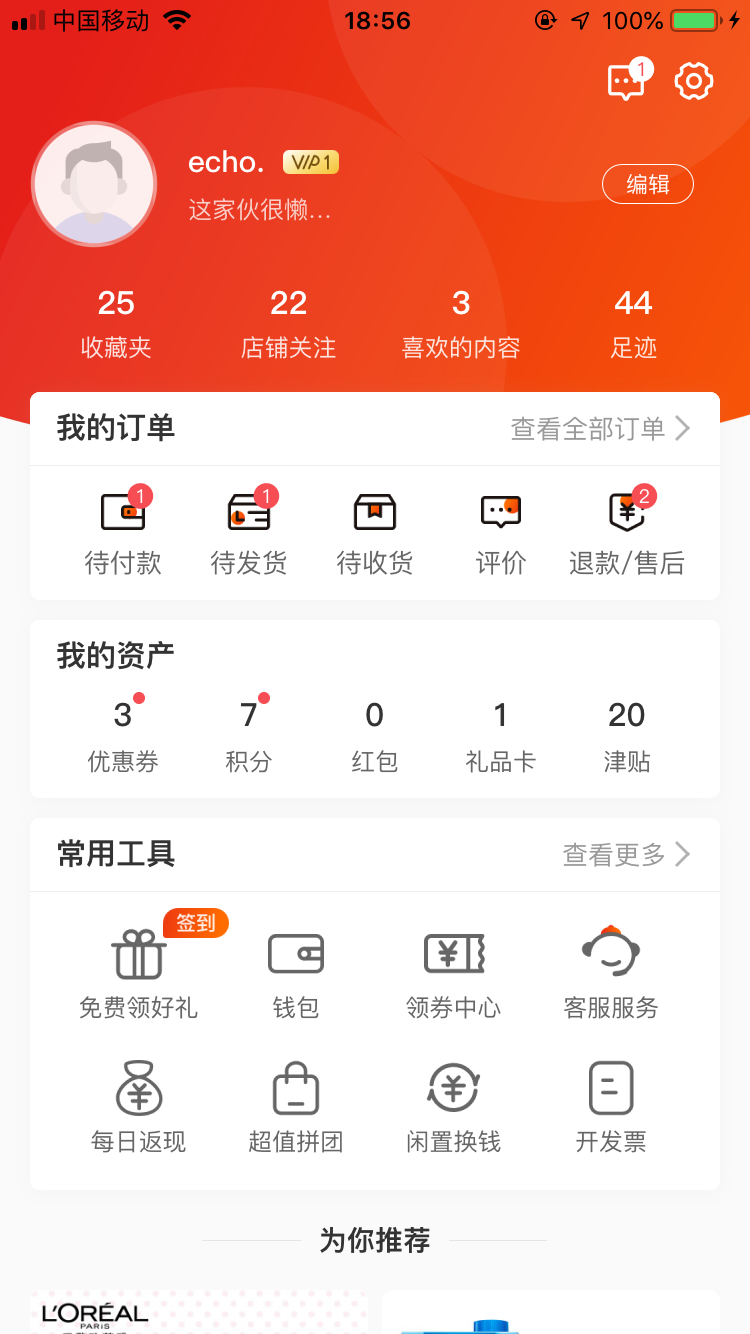
Task: Open the settings gear icon
Action: click(x=693, y=82)
